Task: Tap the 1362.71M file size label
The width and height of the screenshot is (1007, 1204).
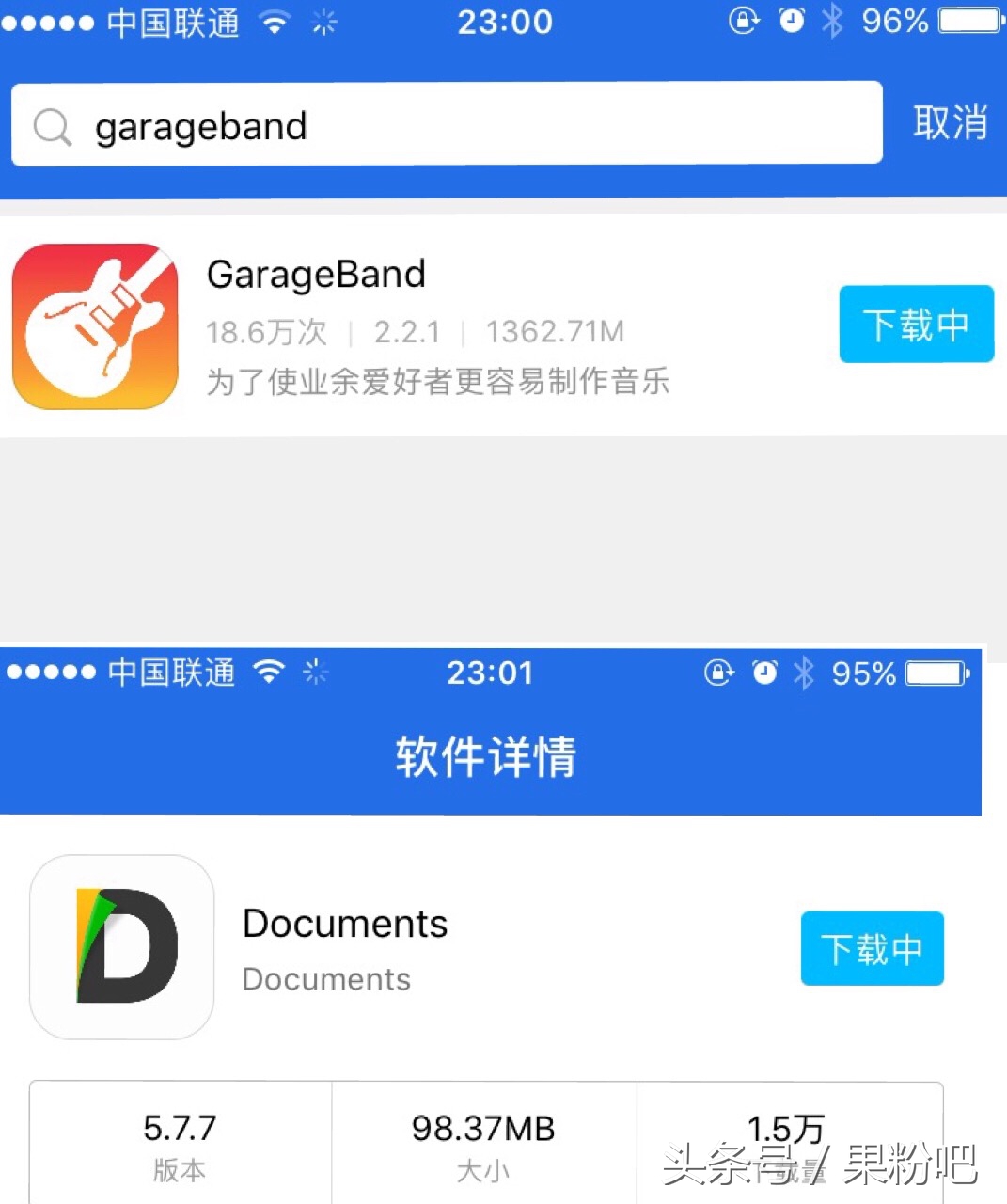Action: point(554,331)
